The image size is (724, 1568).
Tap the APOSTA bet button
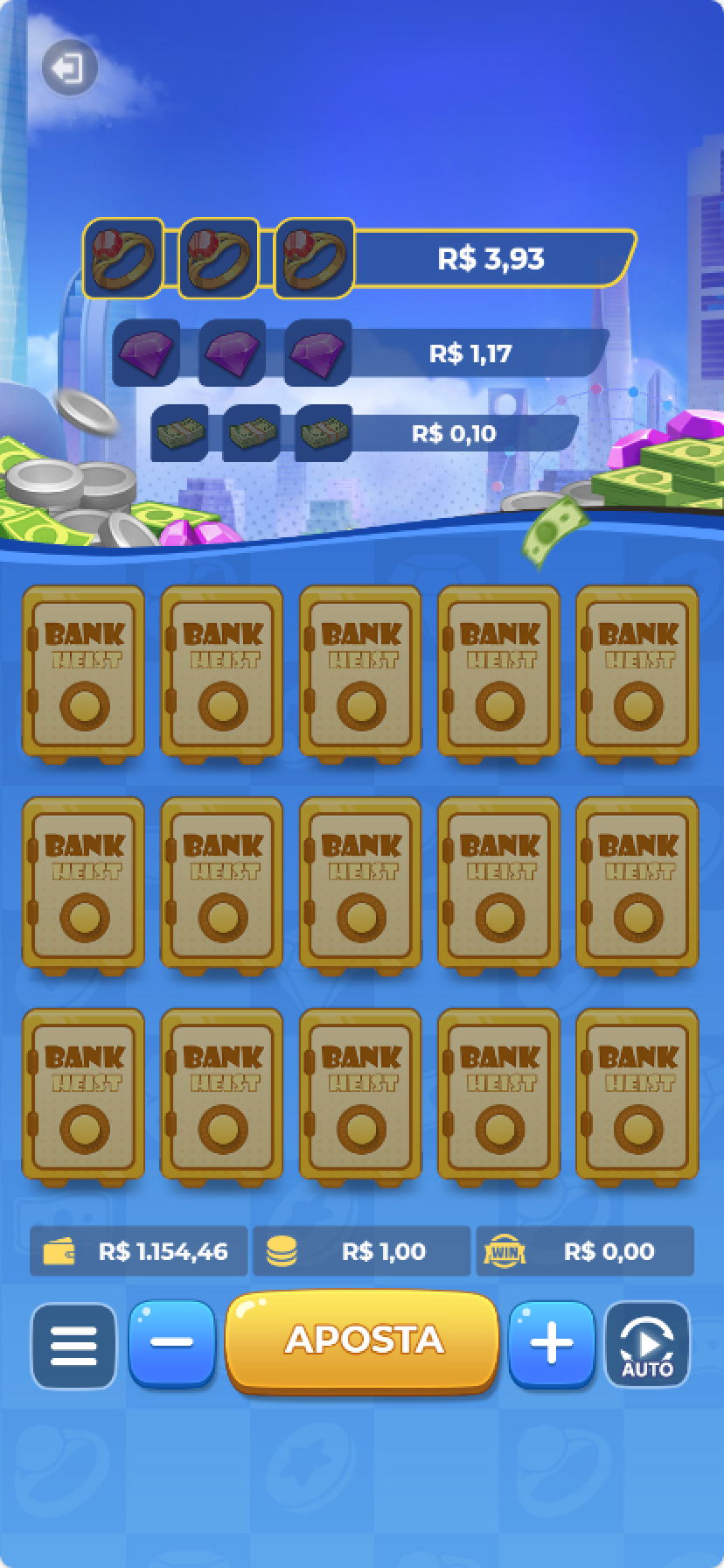tap(362, 1340)
